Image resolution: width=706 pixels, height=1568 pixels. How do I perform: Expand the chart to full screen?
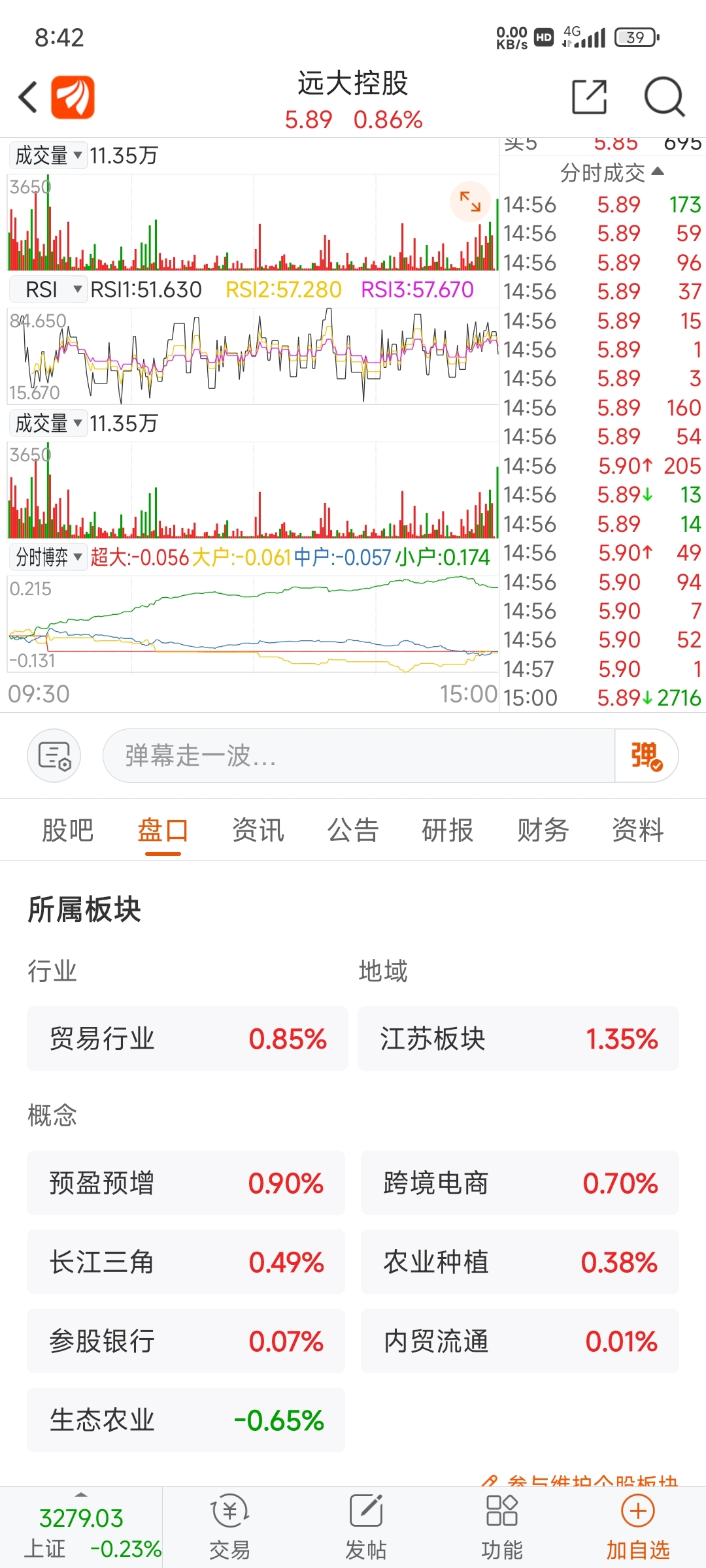point(470,201)
